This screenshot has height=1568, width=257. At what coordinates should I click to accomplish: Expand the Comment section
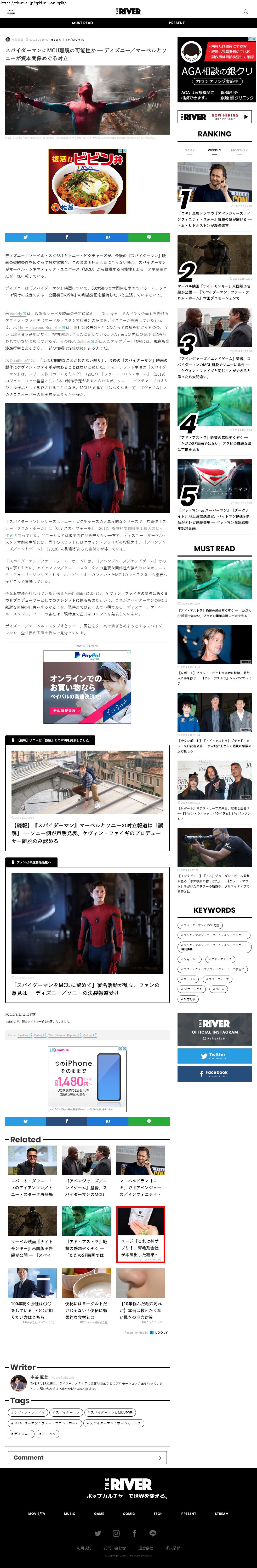click(x=88, y=1458)
